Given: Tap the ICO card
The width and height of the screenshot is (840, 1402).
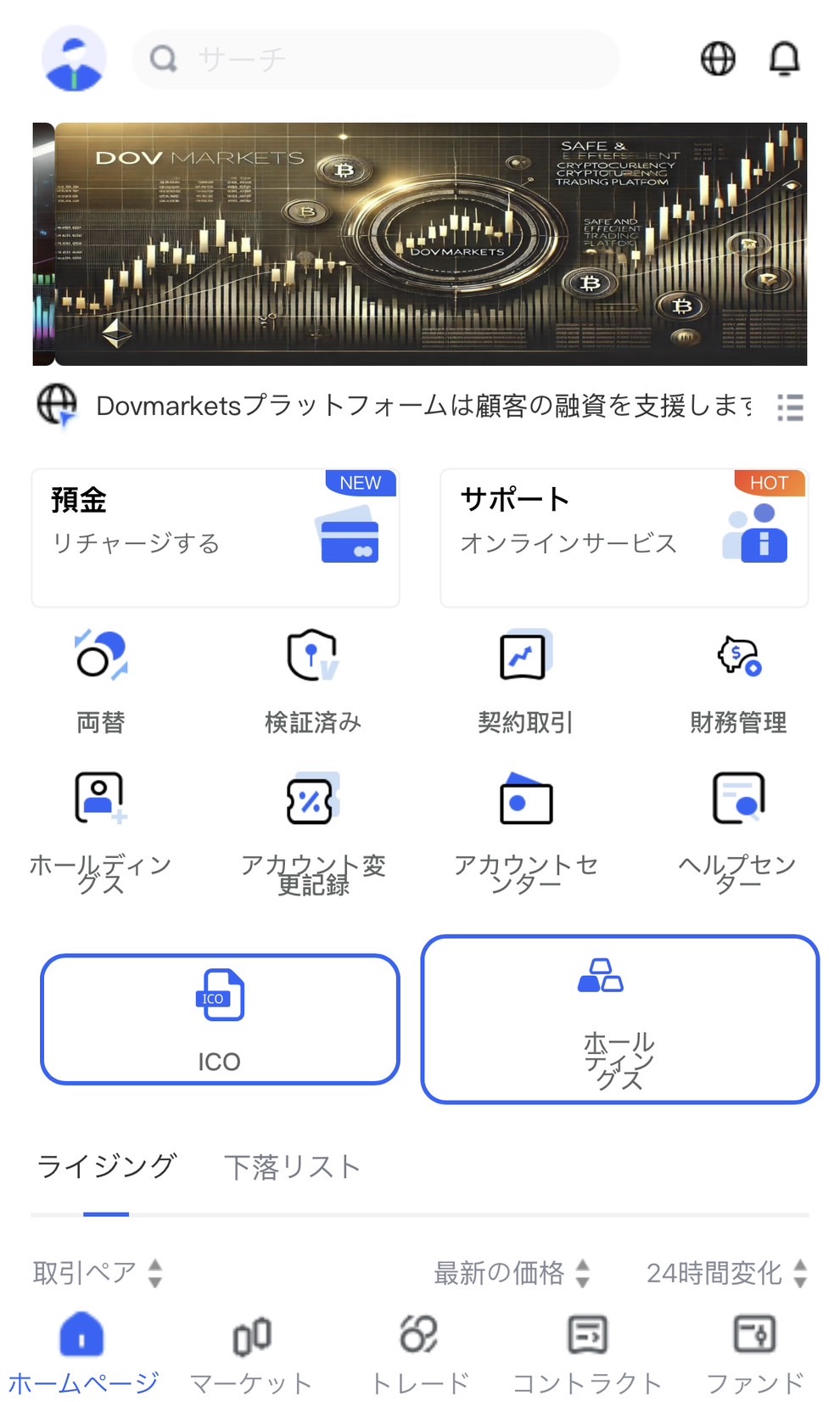Looking at the screenshot, I should point(220,1019).
